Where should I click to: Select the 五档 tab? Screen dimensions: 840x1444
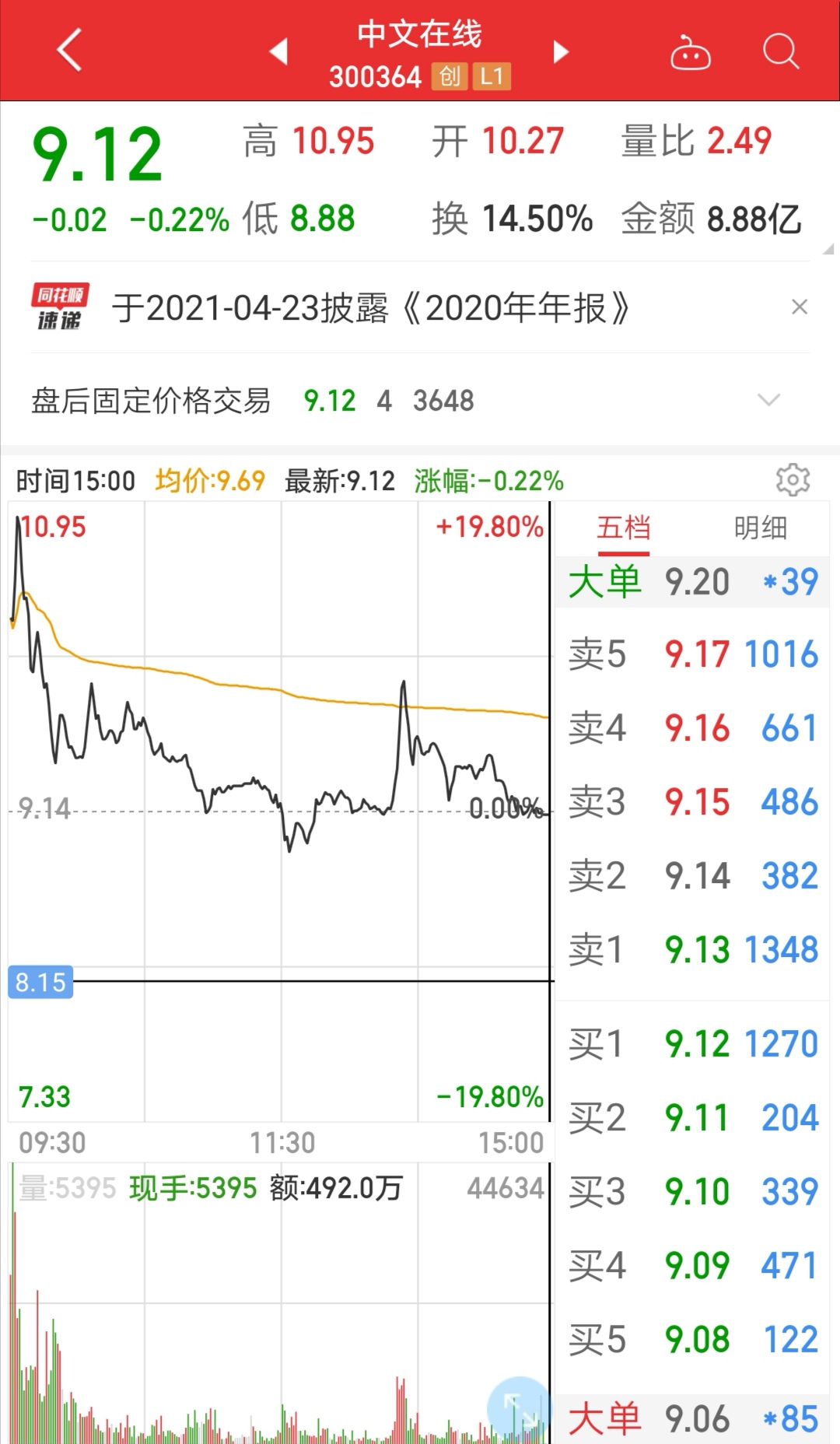pos(618,527)
